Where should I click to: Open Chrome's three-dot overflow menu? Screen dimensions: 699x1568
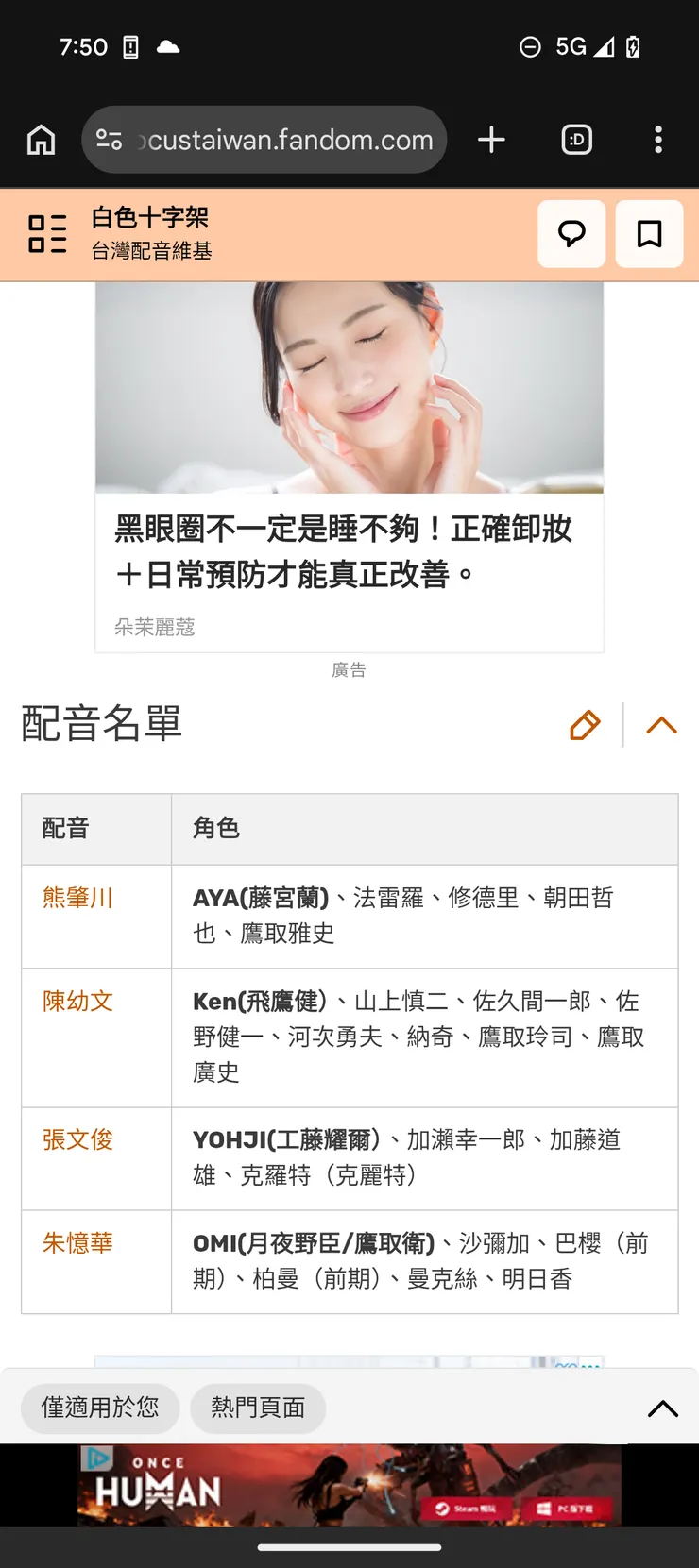point(658,139)
